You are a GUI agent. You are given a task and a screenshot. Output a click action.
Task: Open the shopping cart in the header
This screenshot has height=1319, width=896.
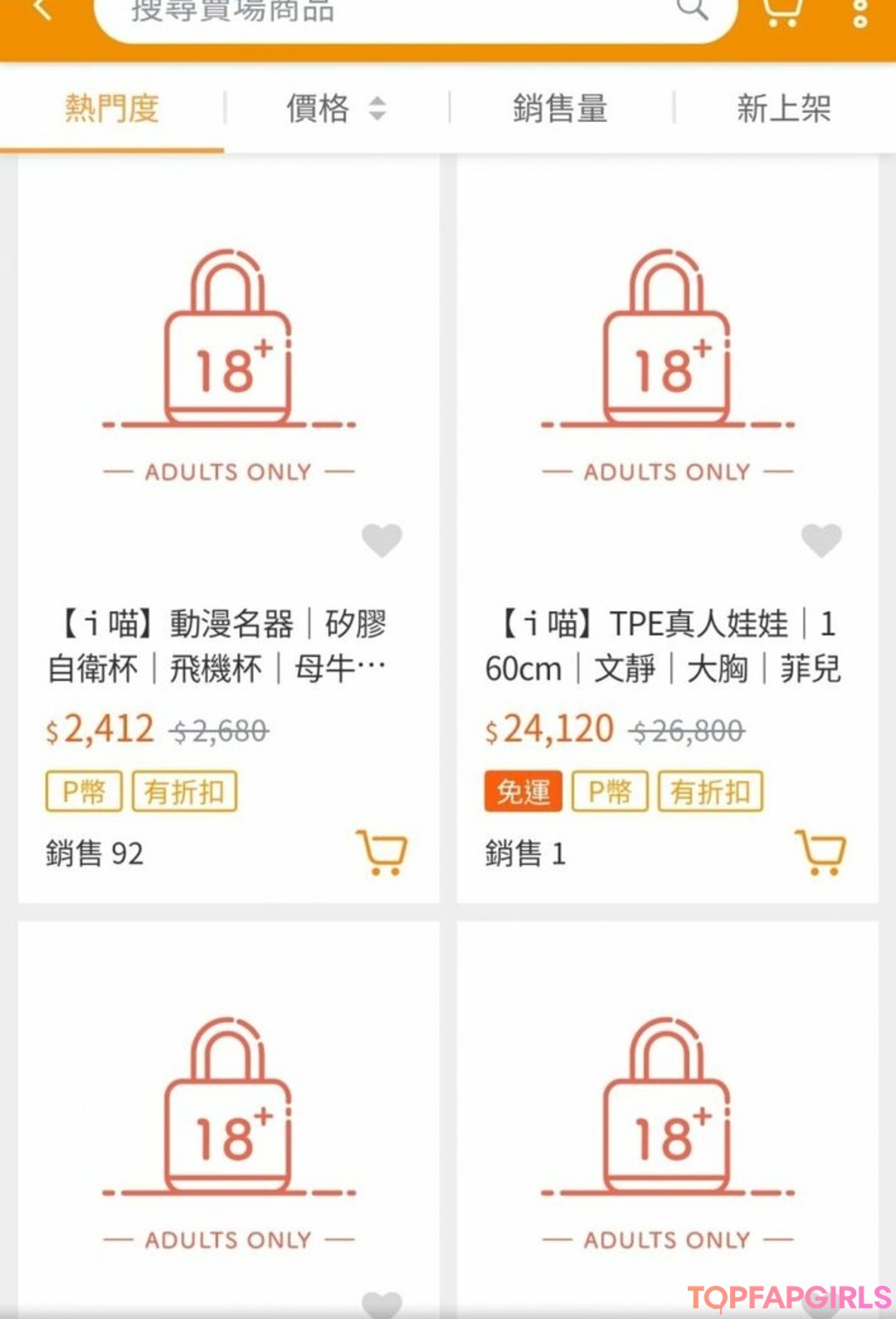pos(781,12)
